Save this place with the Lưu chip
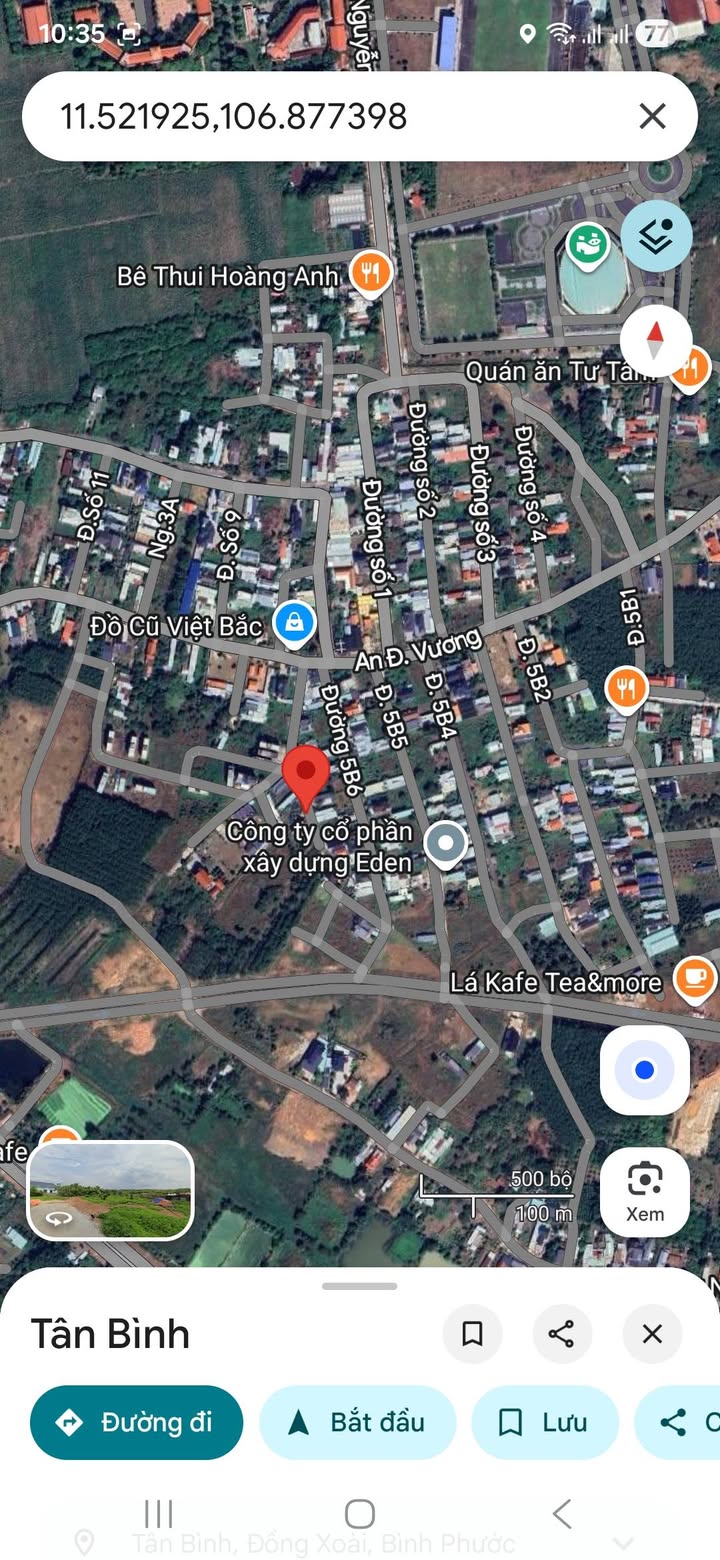The image size is (720, 1560). coord(545,1422)
